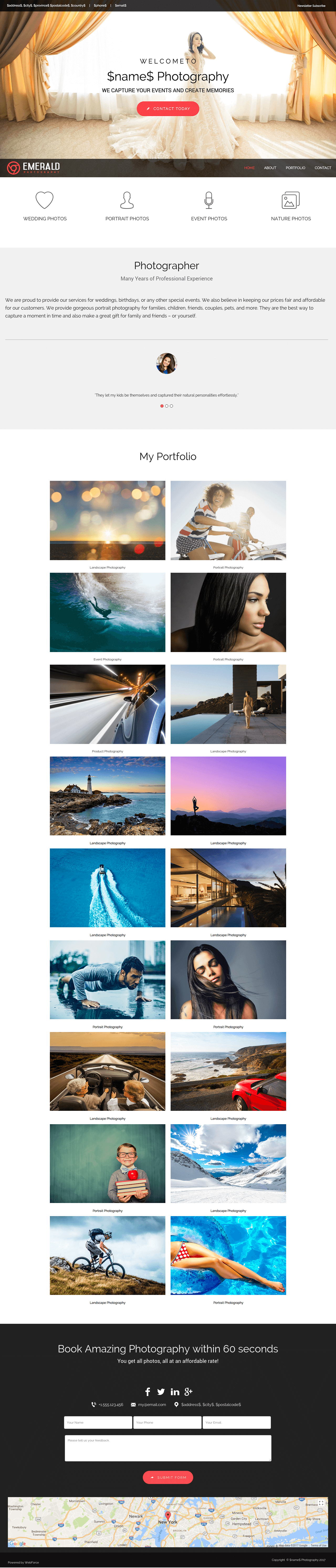Focus the Your Name field
The height and width of the screenshot is (1568, 336).
point(98,1423)
